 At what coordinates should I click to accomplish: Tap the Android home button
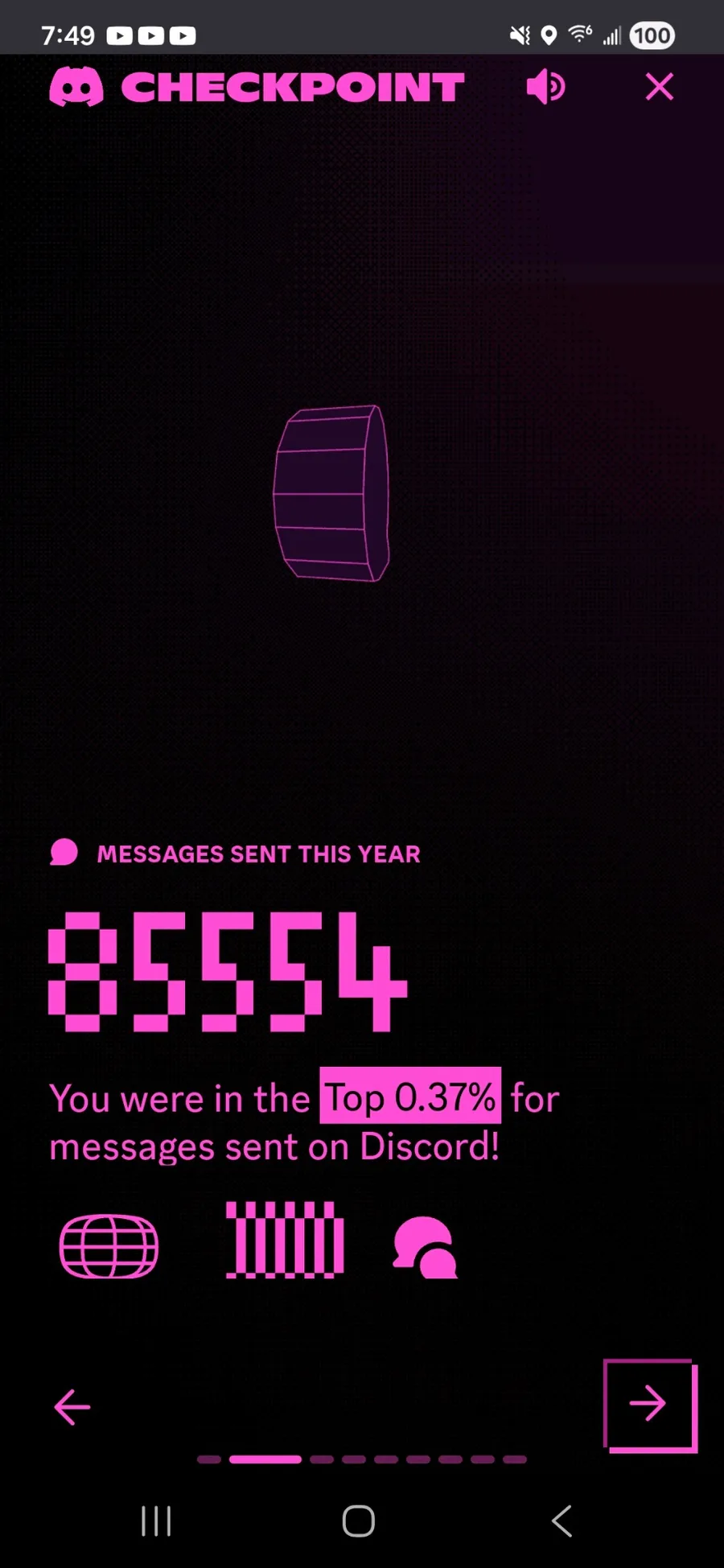coord(359,1521)
